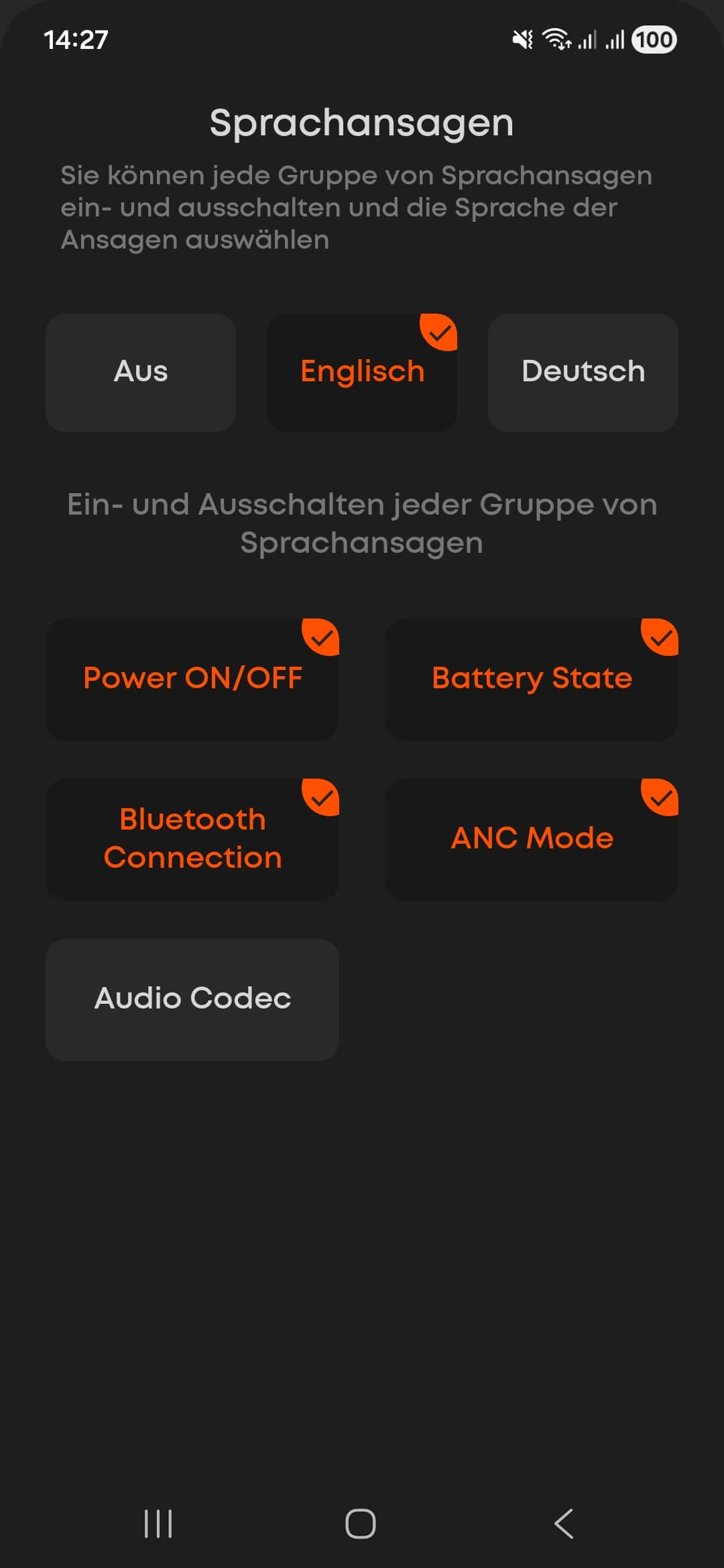Viewport: 724px width, 1568px height.
Task: Enable Audio Codec announcements
Action: click(x=192, y=999)
